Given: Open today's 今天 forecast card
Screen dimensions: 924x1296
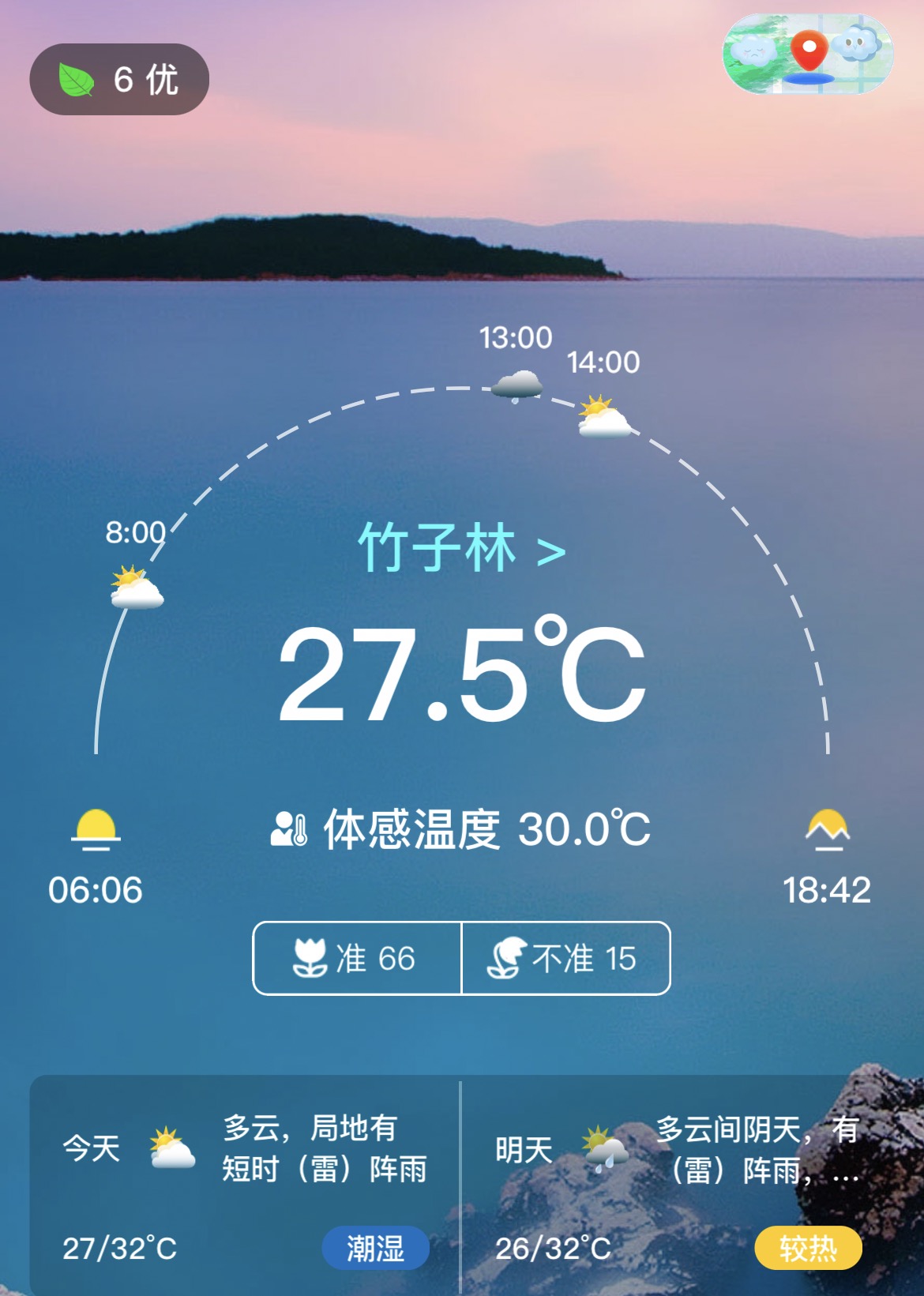Looking at the screenshot, I should pos(245,1185).
